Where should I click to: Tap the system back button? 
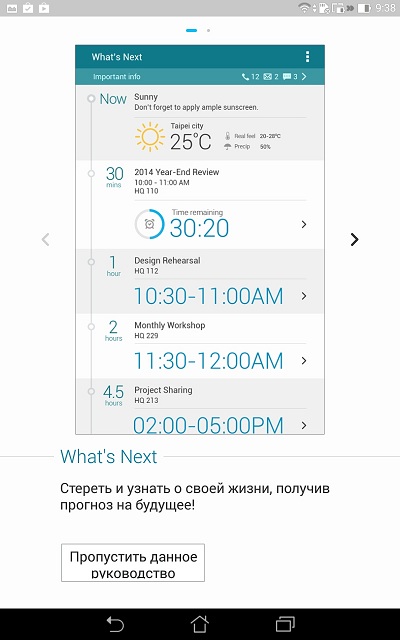[x=115, y=624]
